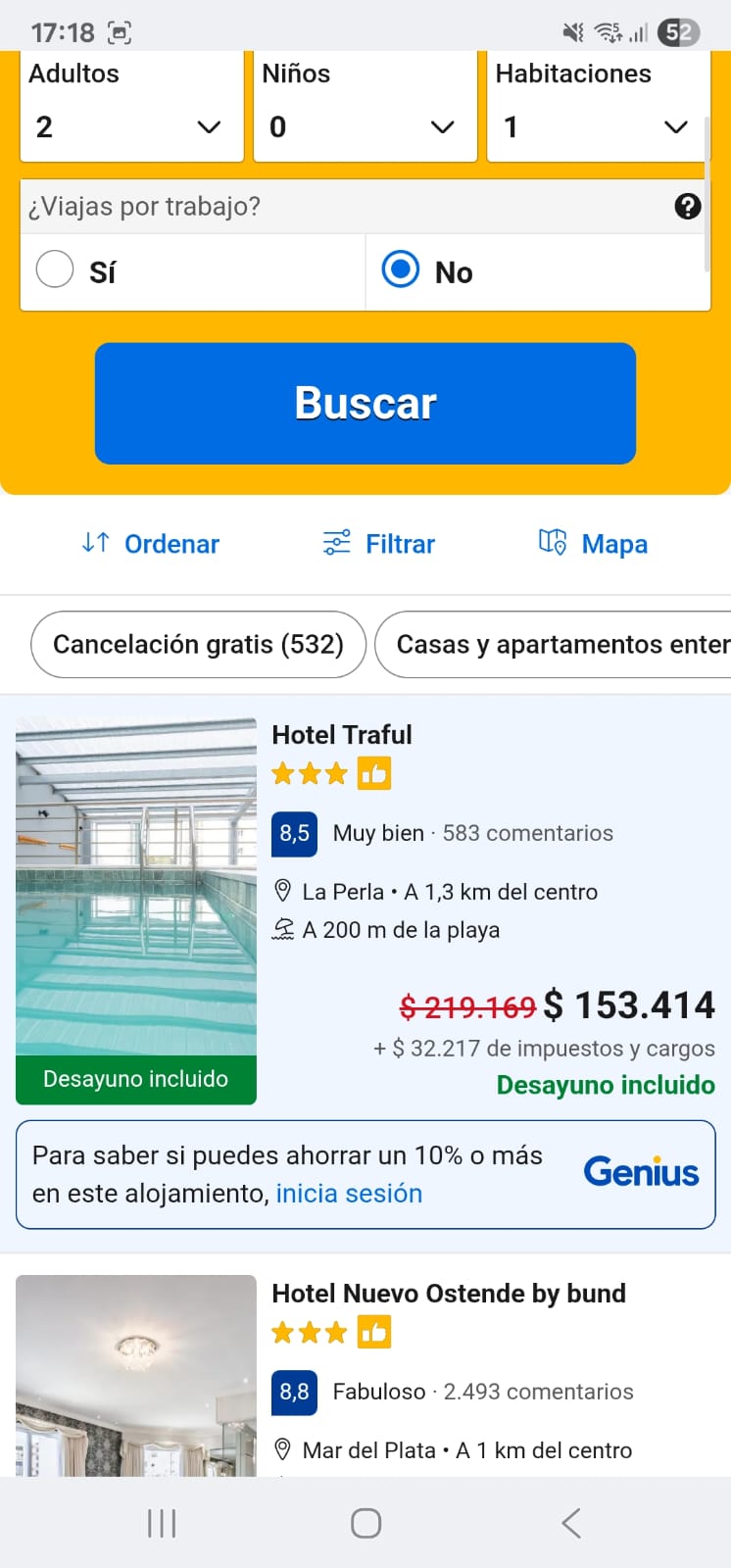This screenshot has height=1568, width=731.
Task: Open Hotel Nuevo Ostende by bund
Action: pos(448,1294)
